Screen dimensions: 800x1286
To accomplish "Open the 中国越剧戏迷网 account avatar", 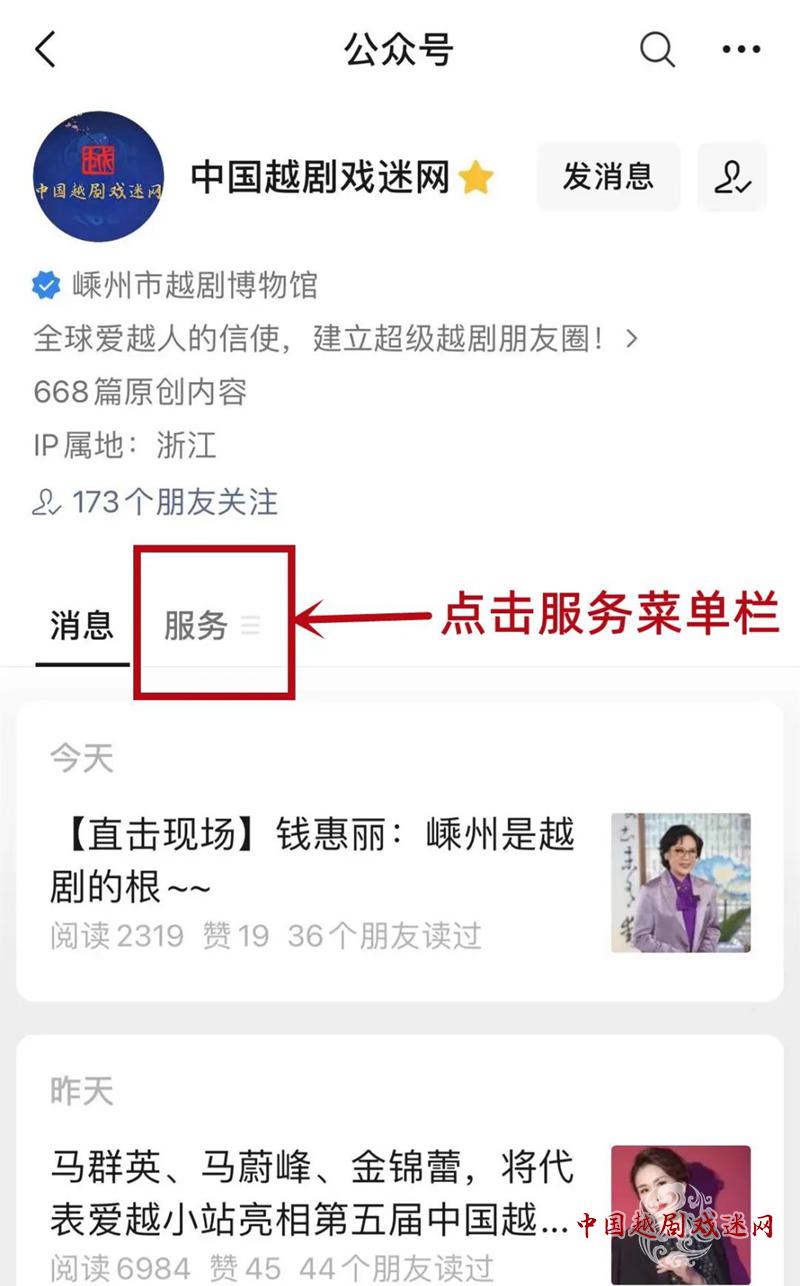I will (98, 177).
